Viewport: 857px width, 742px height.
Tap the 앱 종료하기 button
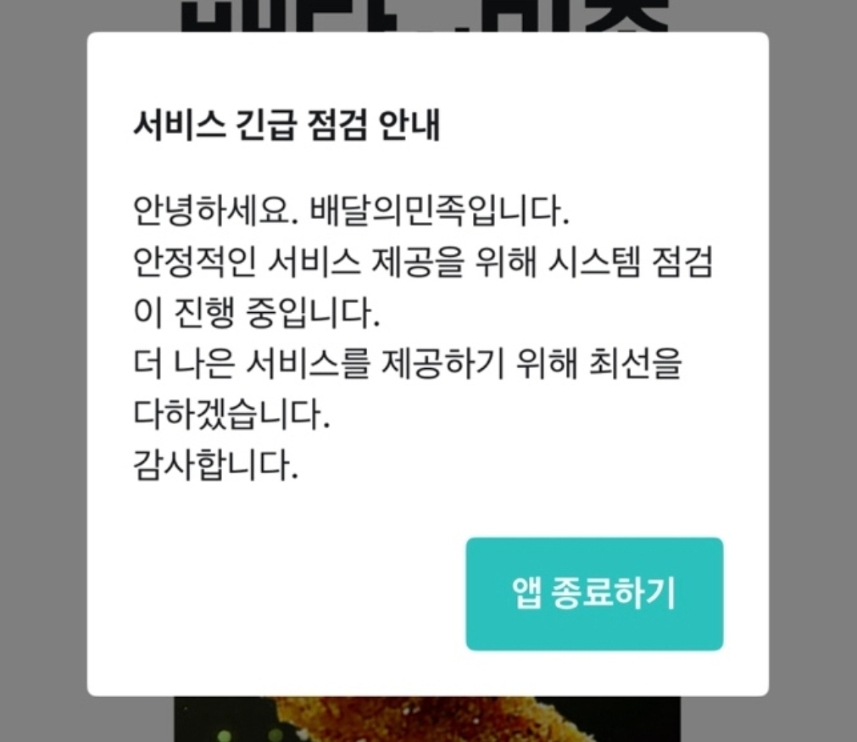(594, 594)
